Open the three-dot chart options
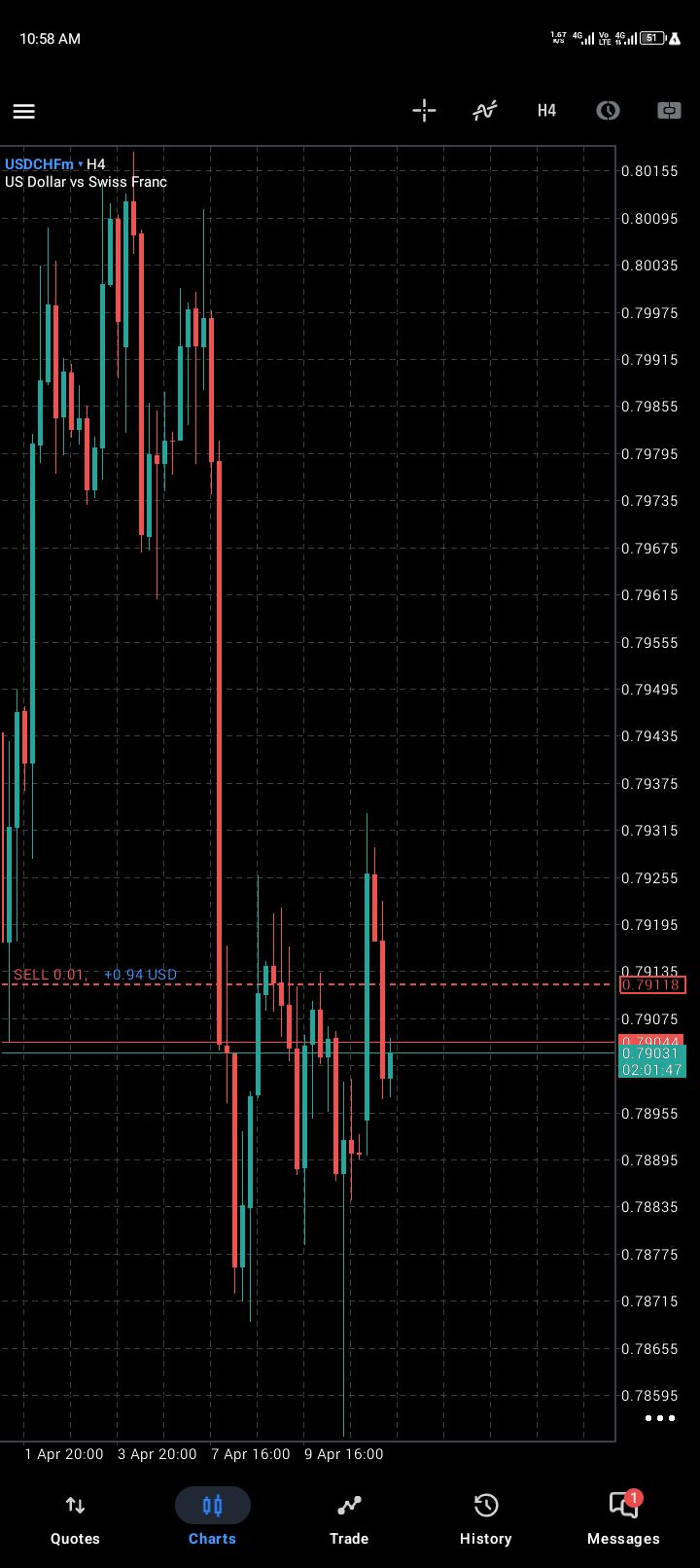 (659, 1418)
